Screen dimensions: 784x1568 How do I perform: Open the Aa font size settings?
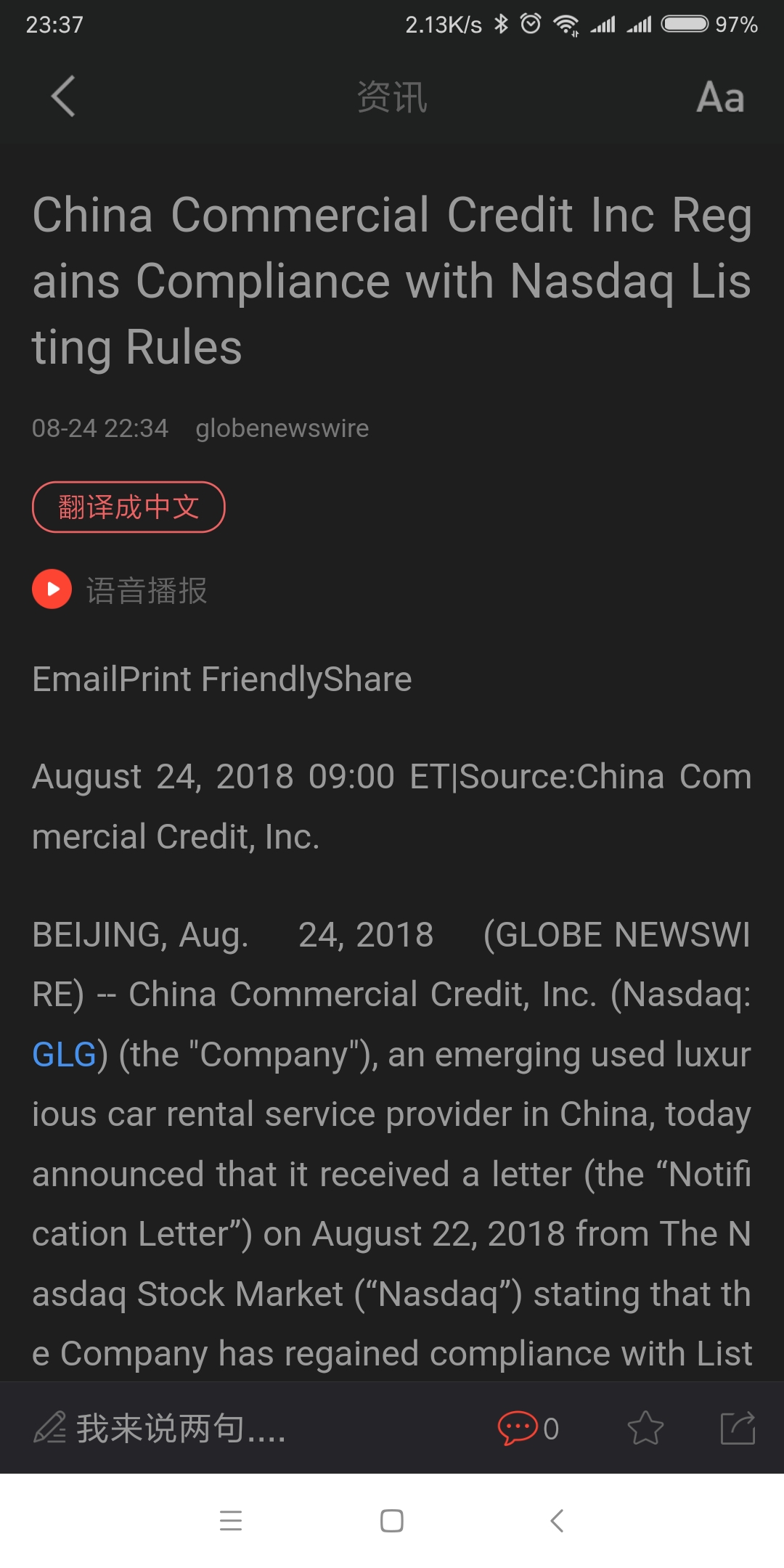pyautogui.click(x=720, y=97)
